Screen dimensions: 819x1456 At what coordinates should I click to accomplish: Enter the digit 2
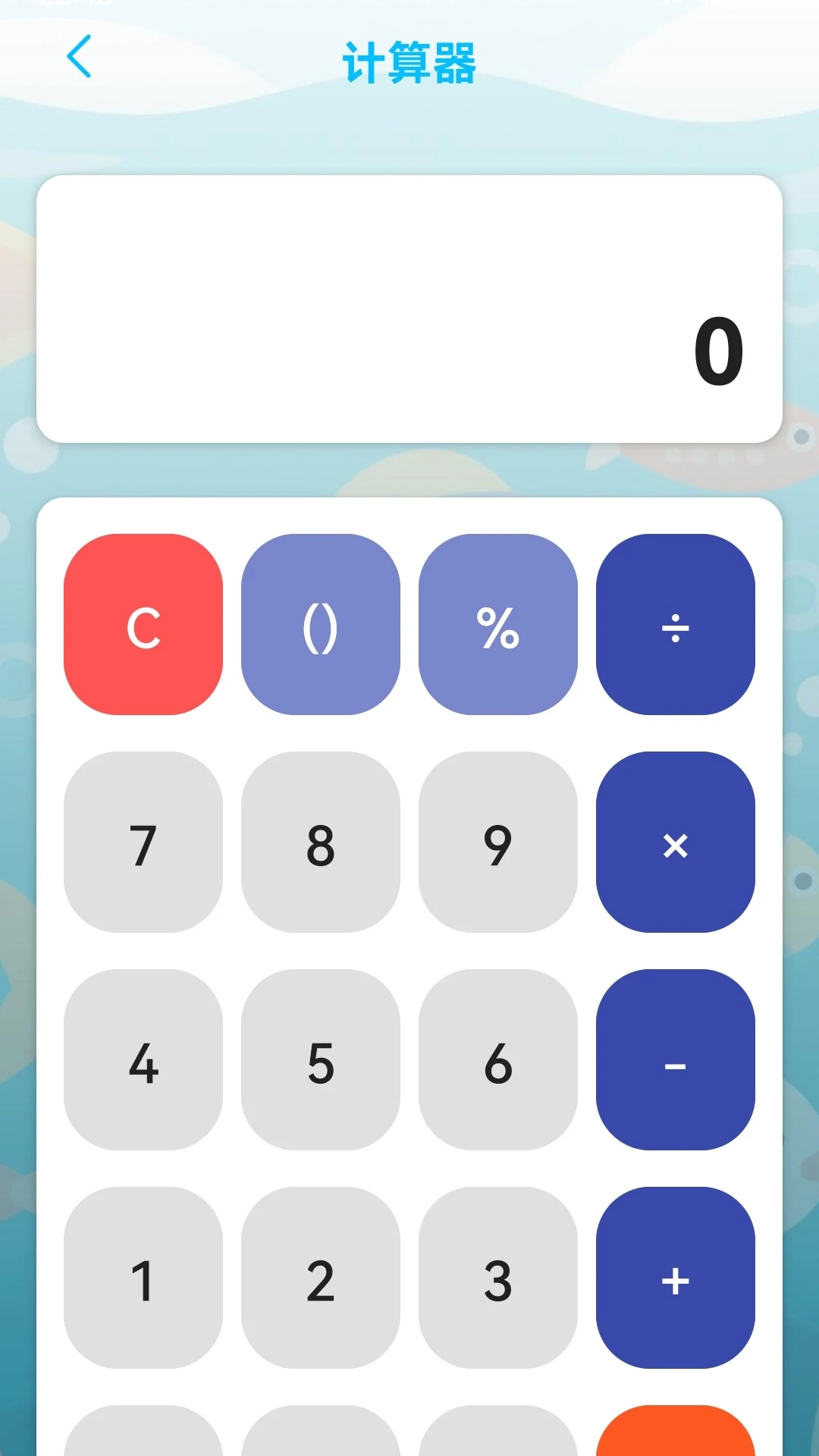321,1278
